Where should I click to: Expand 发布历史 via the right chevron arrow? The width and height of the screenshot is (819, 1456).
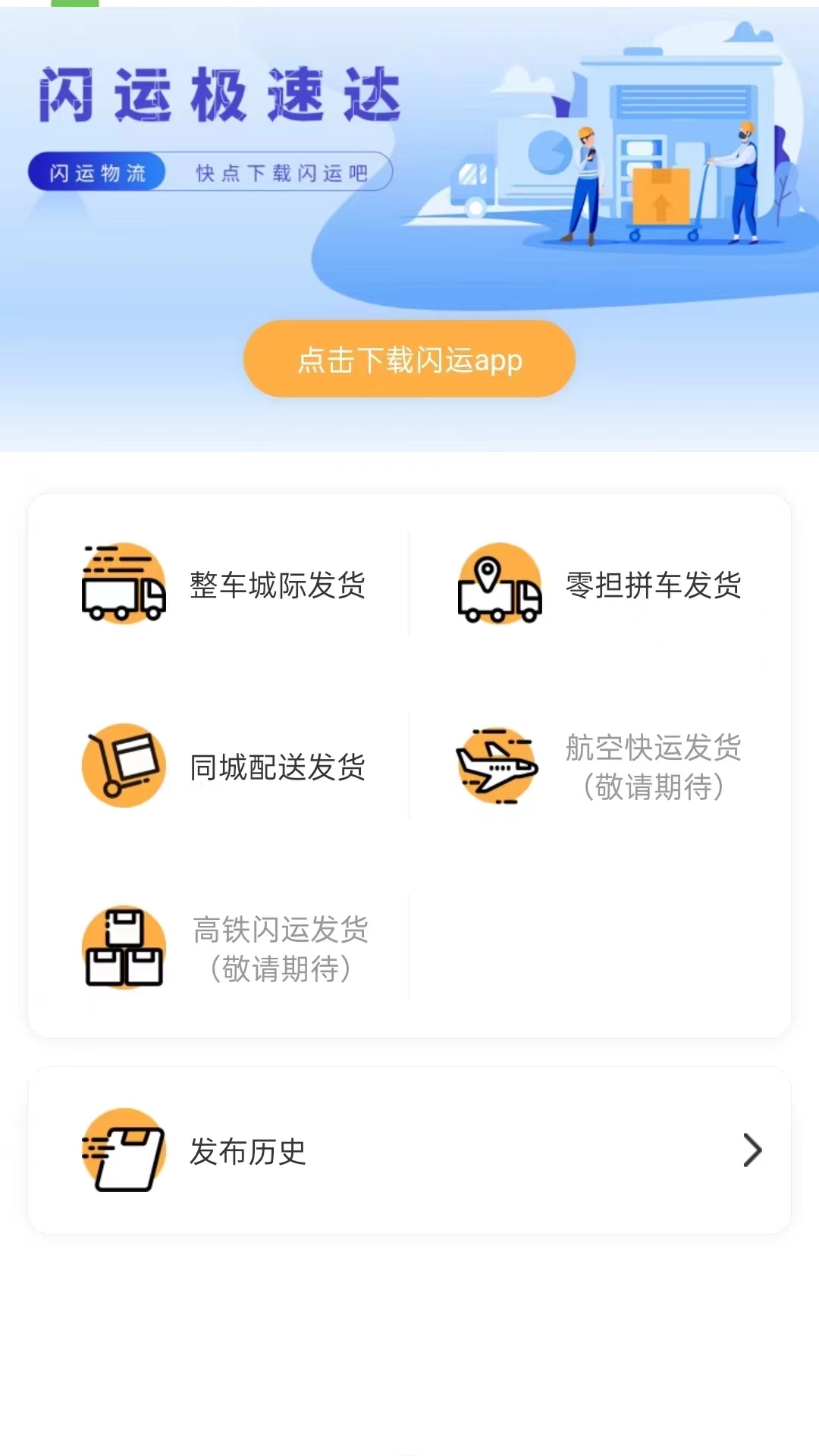[x=751, y=1150]
